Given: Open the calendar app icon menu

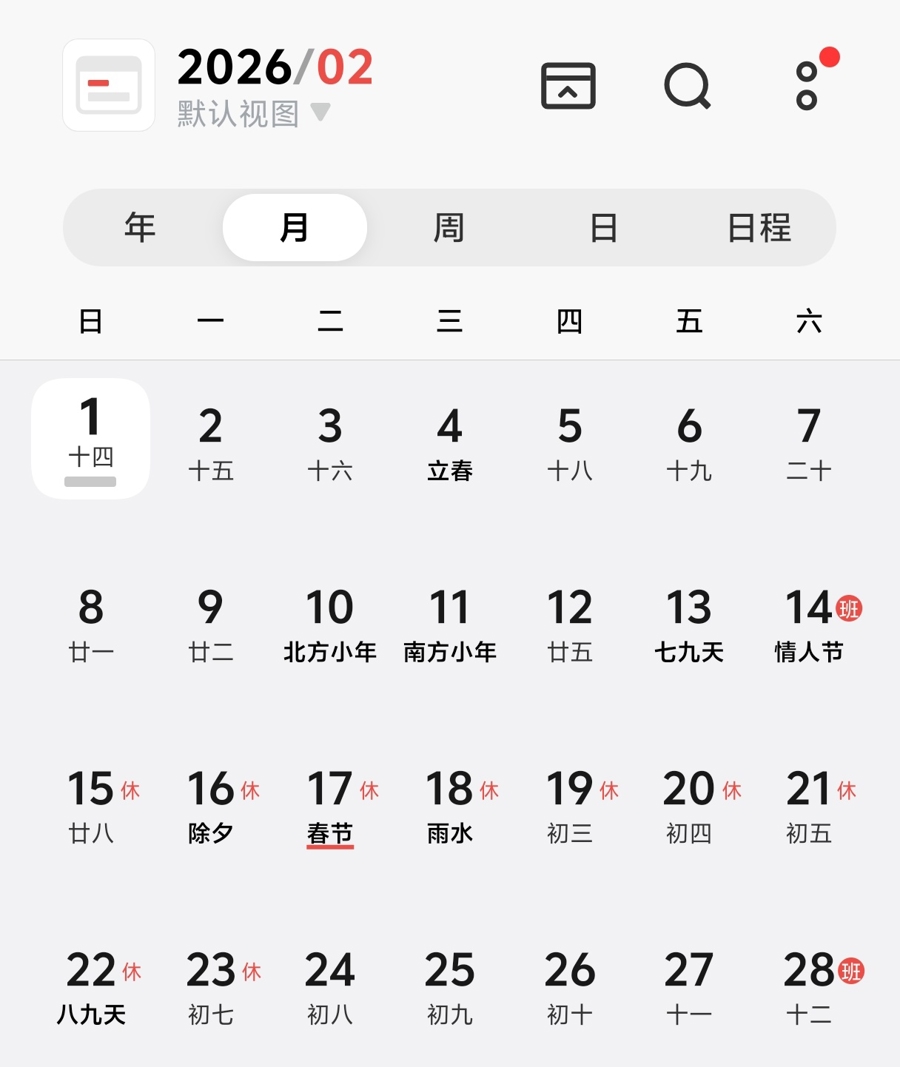Looking at the screenshot, I should click(x=108, y=85).
